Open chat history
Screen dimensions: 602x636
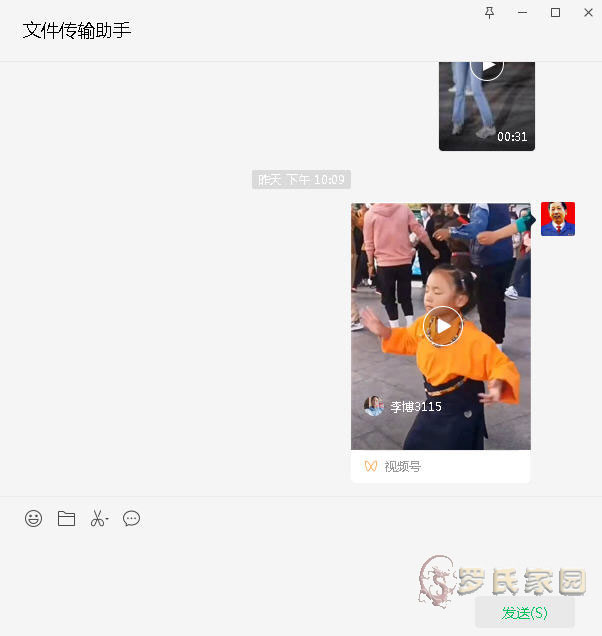(x=131, y=518)
